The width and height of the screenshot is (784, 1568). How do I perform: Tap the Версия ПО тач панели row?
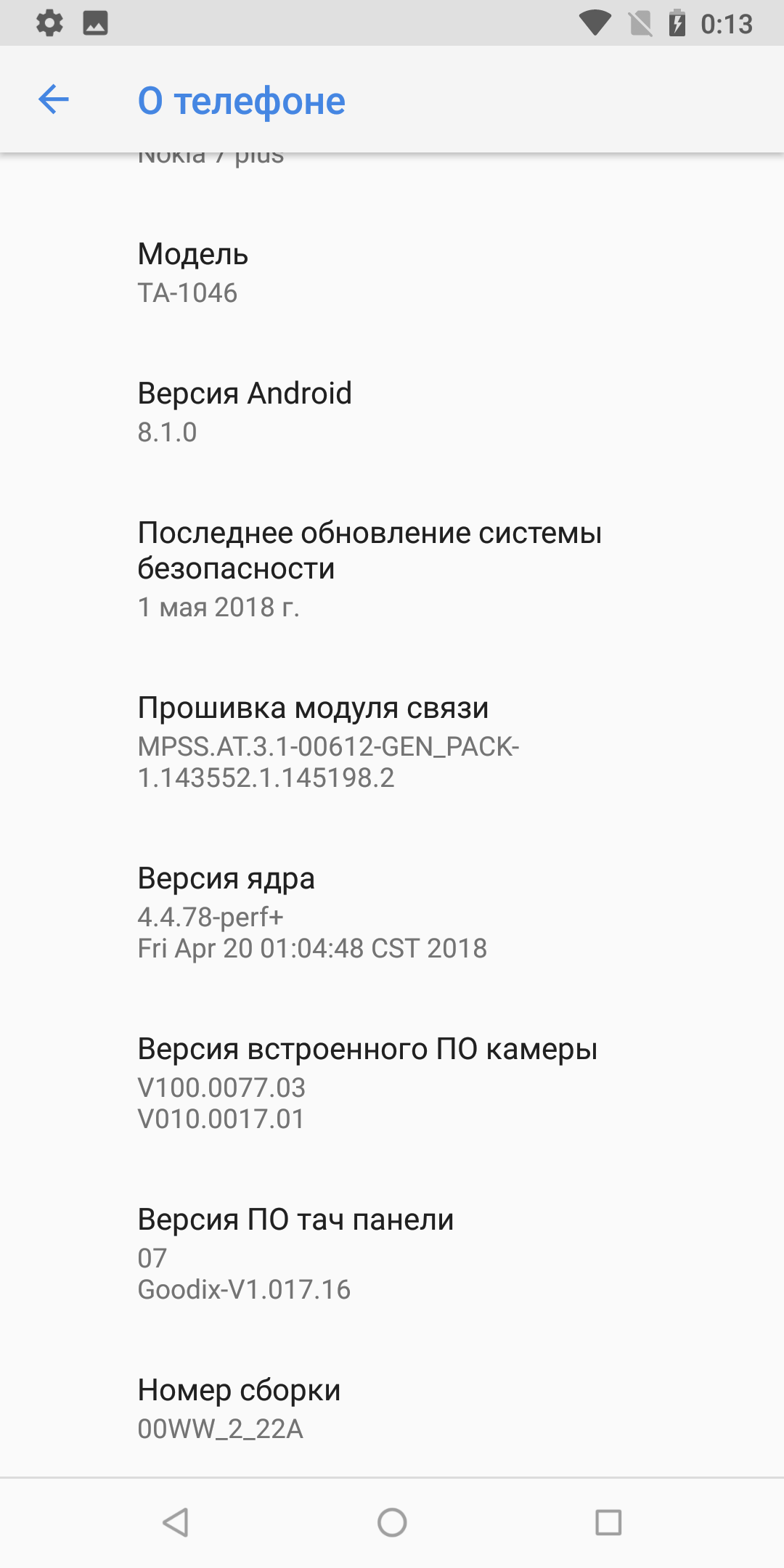click(x=392, y=1254)
